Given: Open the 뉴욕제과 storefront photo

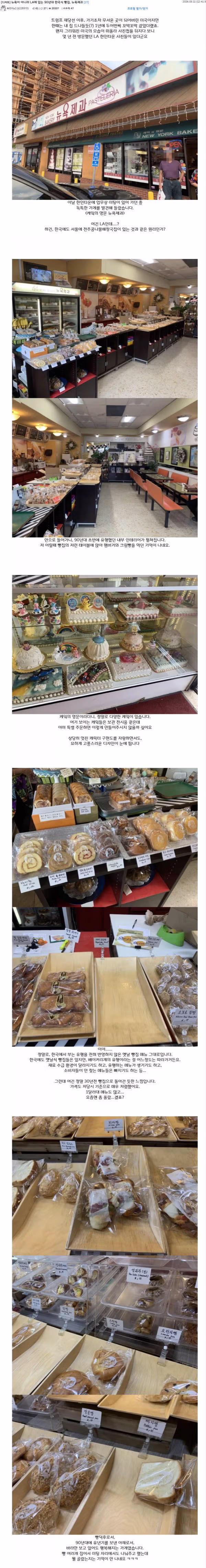Looking at the screenshot, I should click(104, 130).
